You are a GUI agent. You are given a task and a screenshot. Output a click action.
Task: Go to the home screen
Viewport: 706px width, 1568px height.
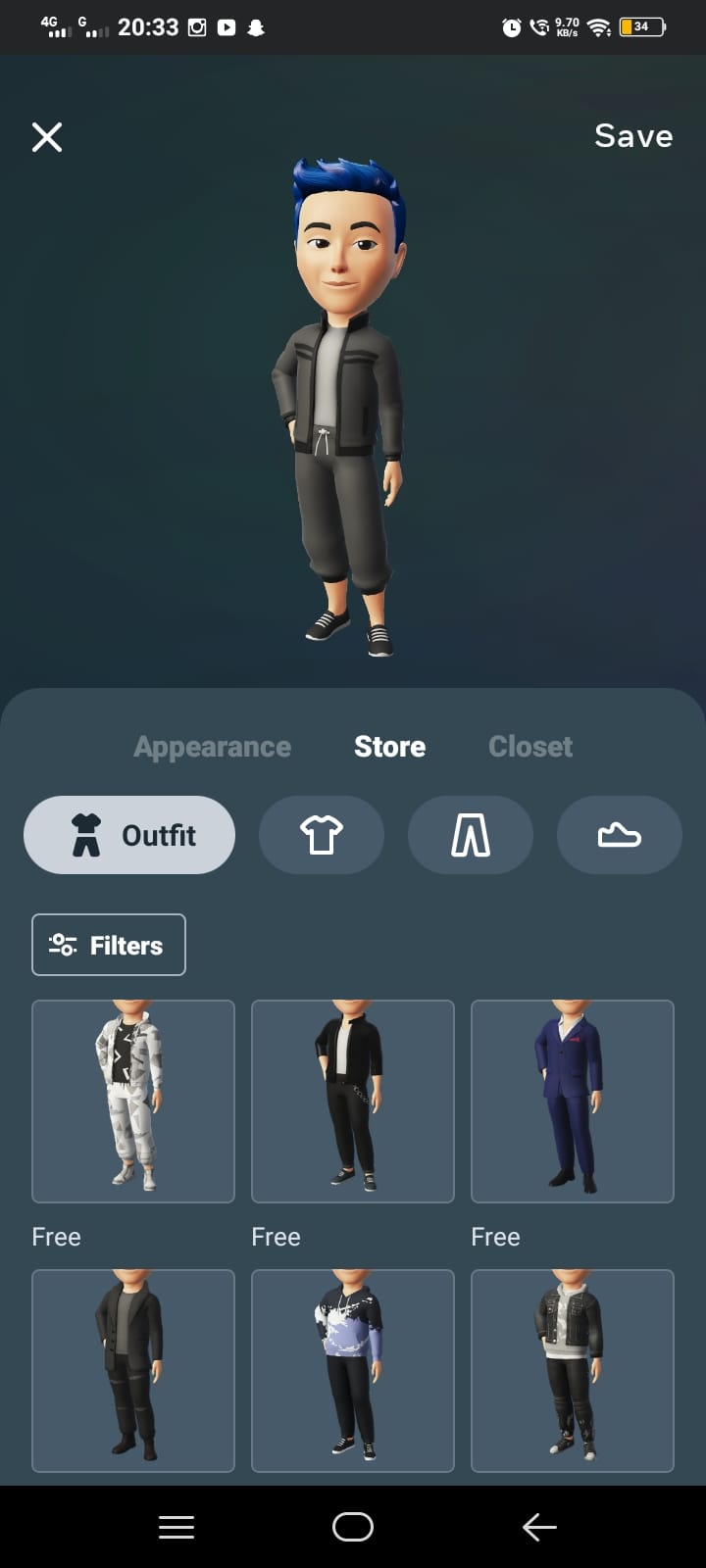point(353,1527)
